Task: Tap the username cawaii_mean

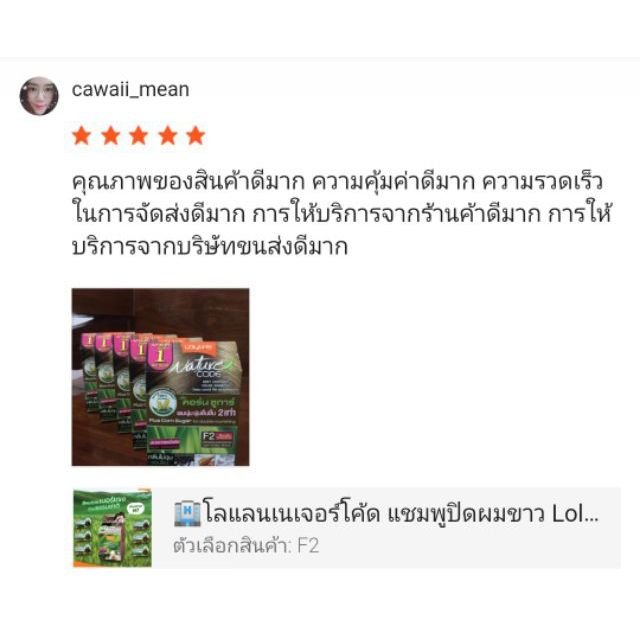Action: coord(130,89)
